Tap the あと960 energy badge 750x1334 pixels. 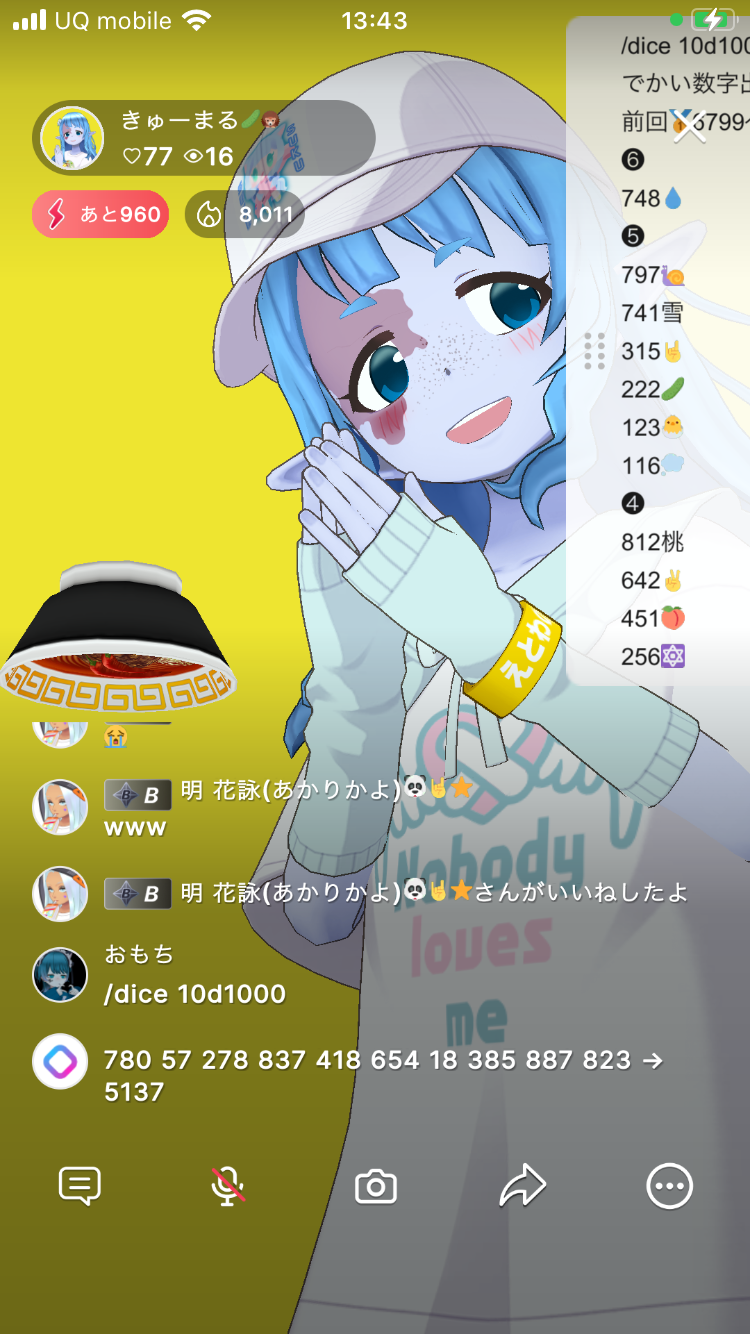coord(101,215)
